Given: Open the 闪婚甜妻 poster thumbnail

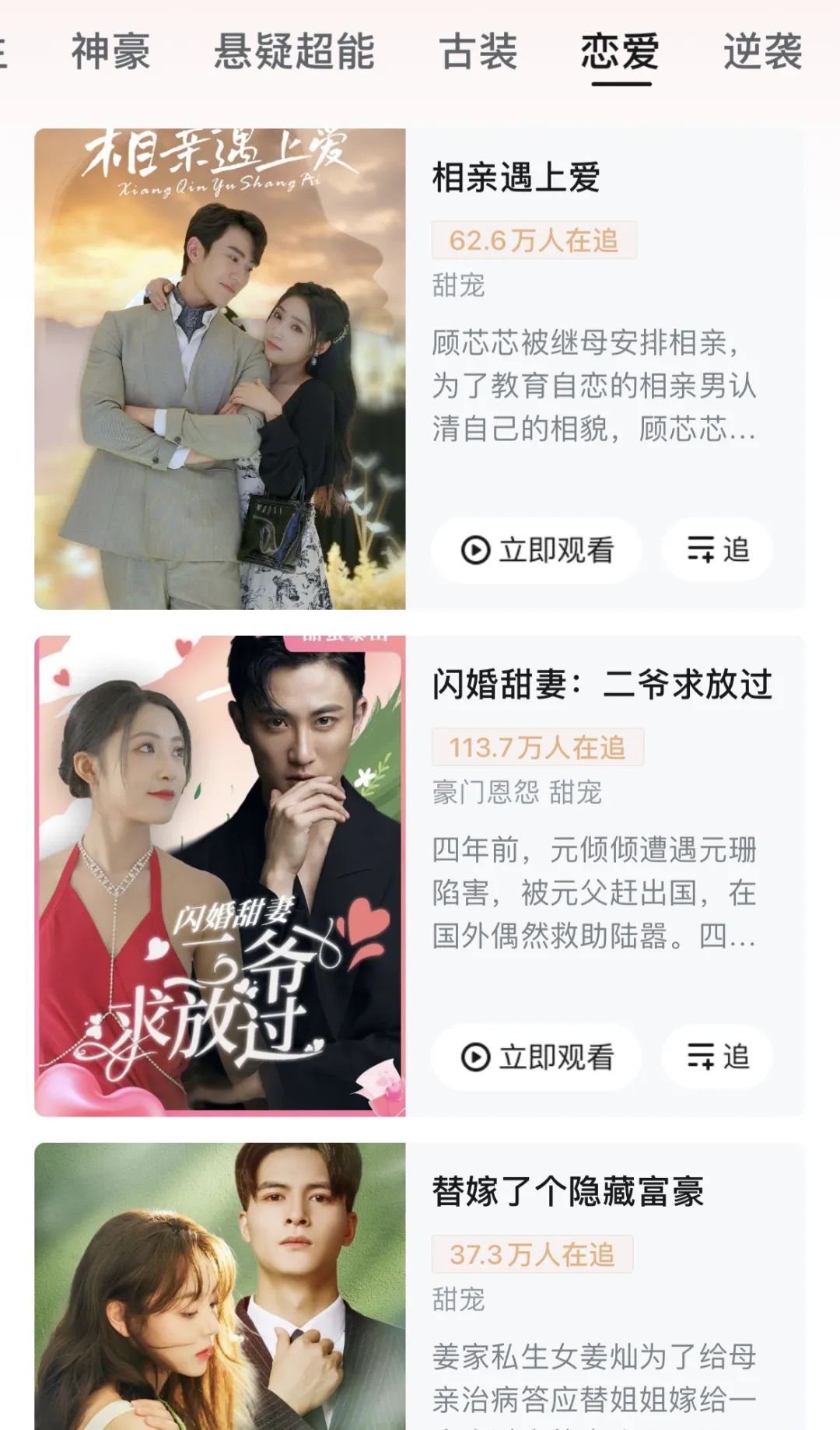Looking at the screenshot, I should click(220, 876).
